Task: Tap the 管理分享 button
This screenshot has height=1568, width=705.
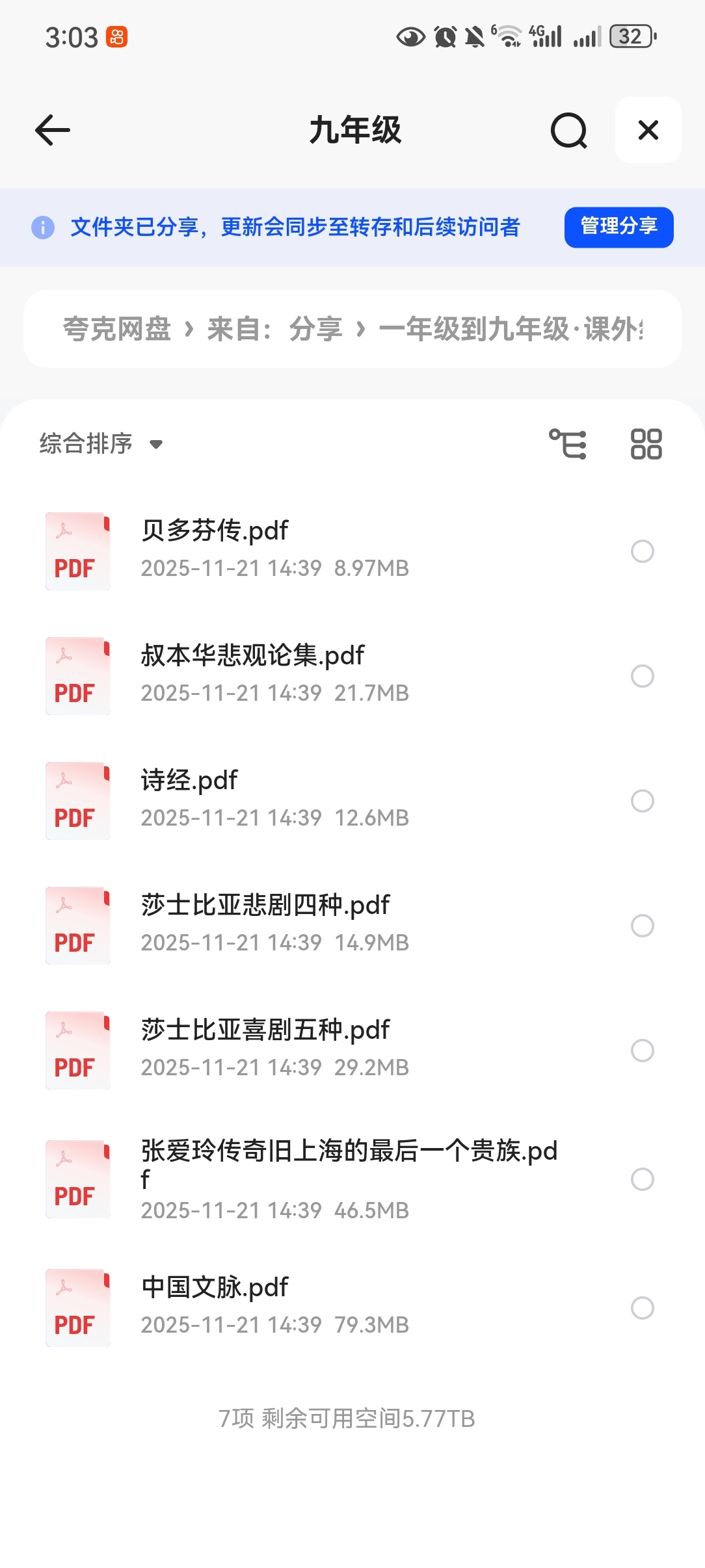Action: (619, 227)
